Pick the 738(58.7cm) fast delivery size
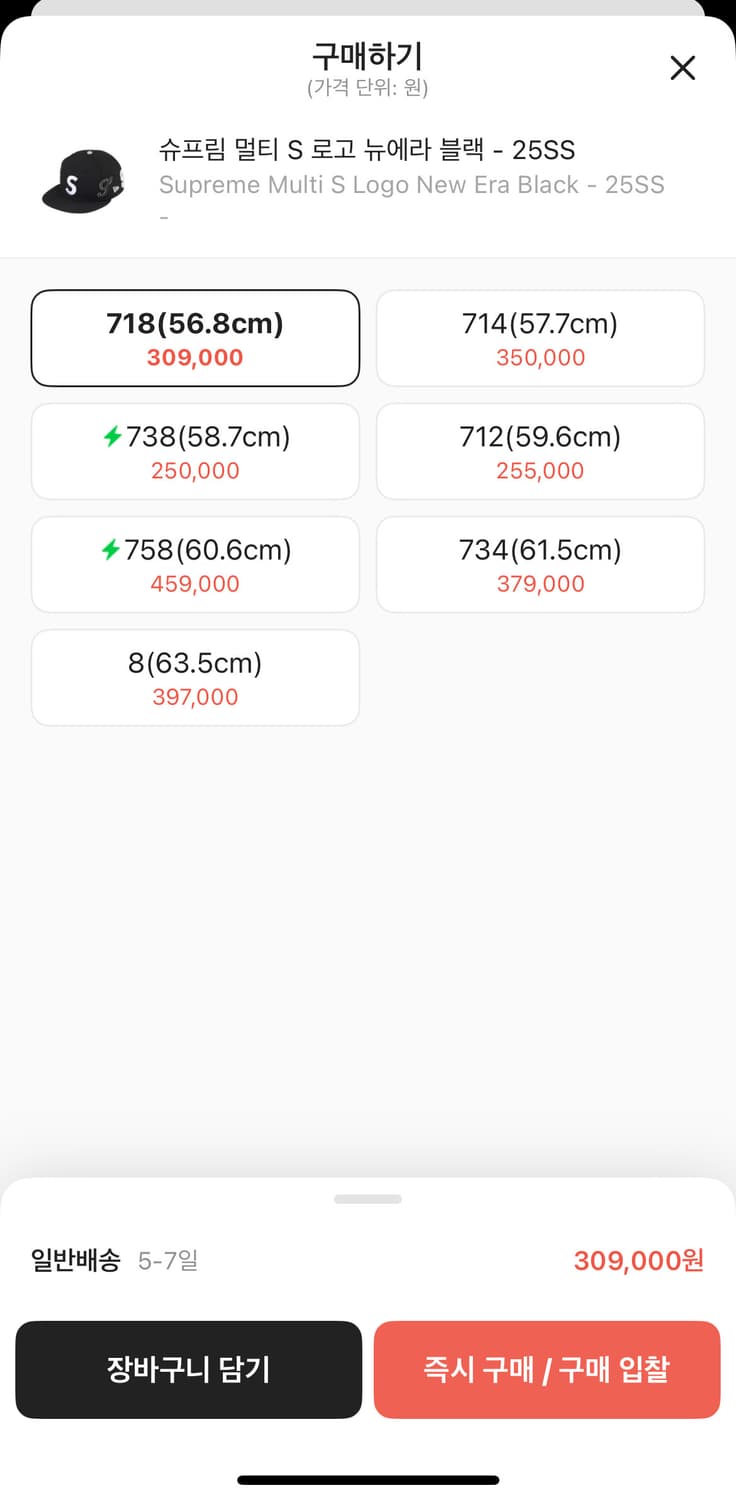The height and width of the screenshot is (1500, 736). [x=195, y=451]
